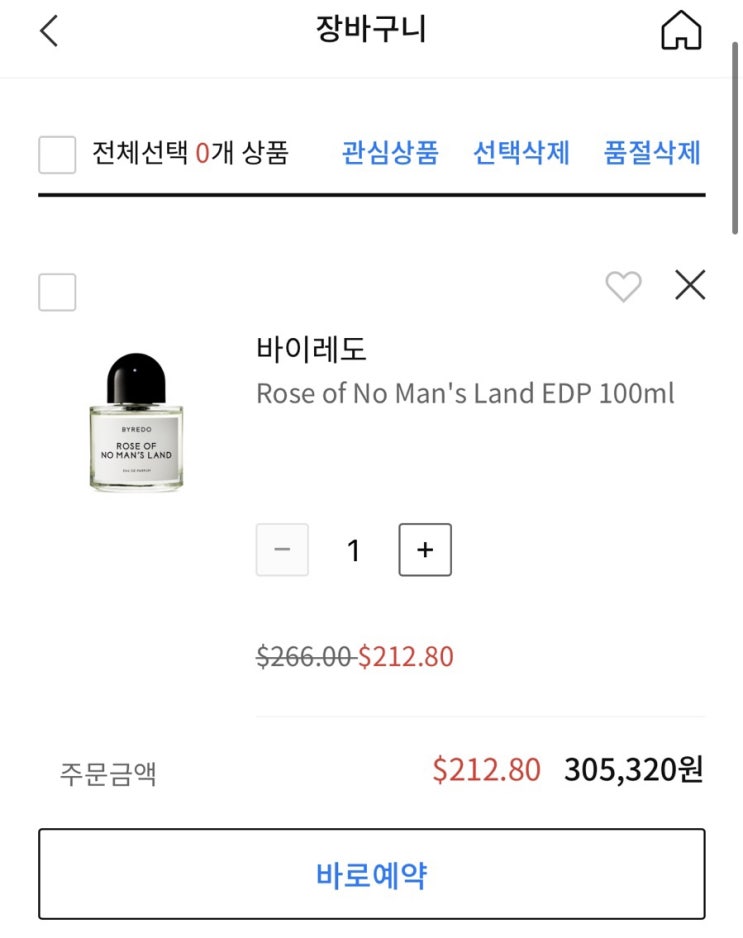This screenshot has width=743, height=938.
Task: Tap 품절삭제 to remove sold-out items
Action: (x=652, y=153)
